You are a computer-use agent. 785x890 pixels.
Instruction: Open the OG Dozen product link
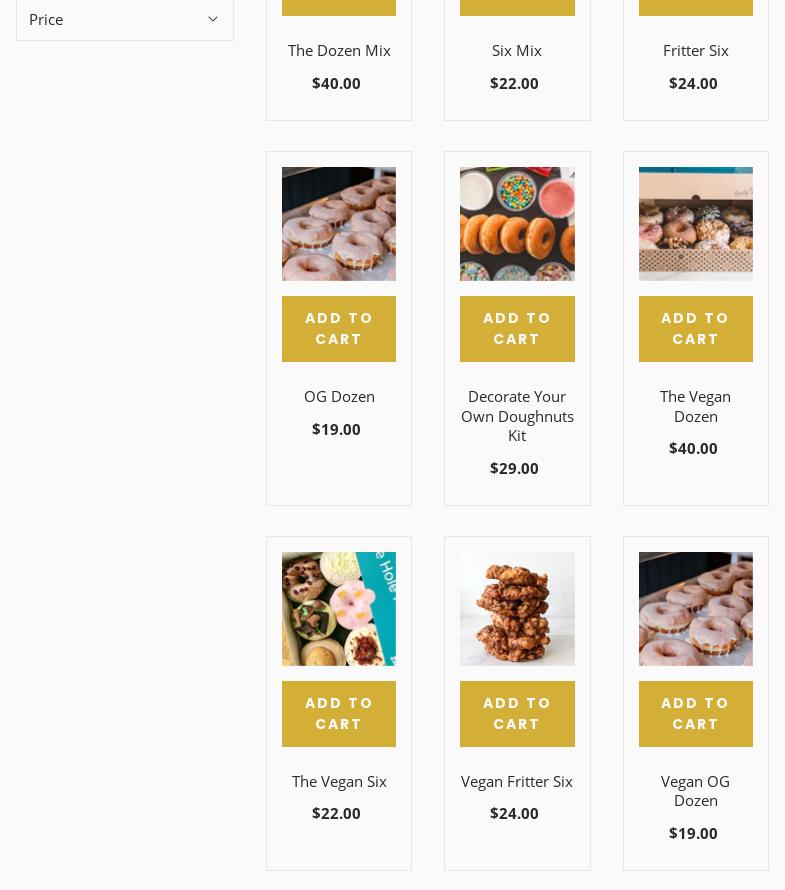tap(339, 396)
